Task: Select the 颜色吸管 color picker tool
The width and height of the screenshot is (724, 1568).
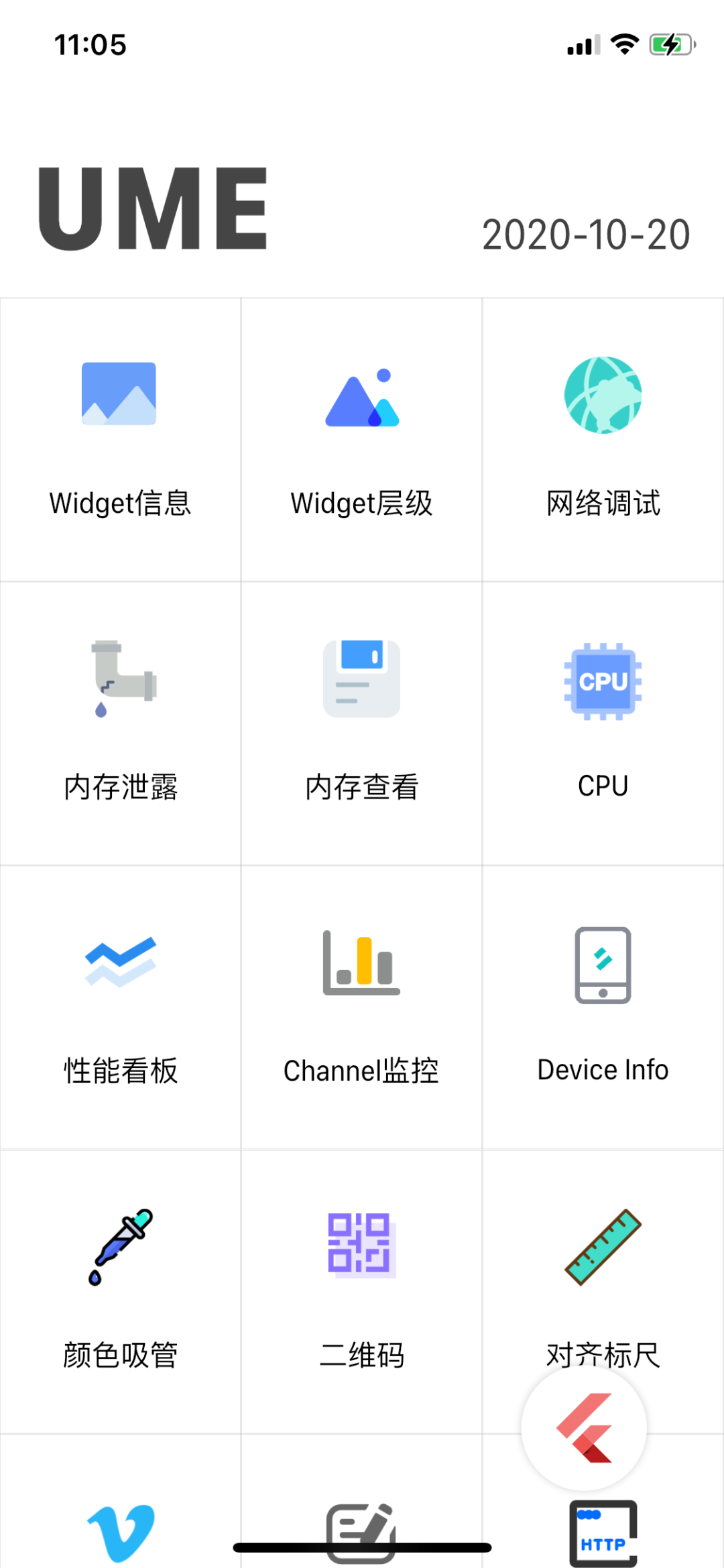Action: point(120,1287)
